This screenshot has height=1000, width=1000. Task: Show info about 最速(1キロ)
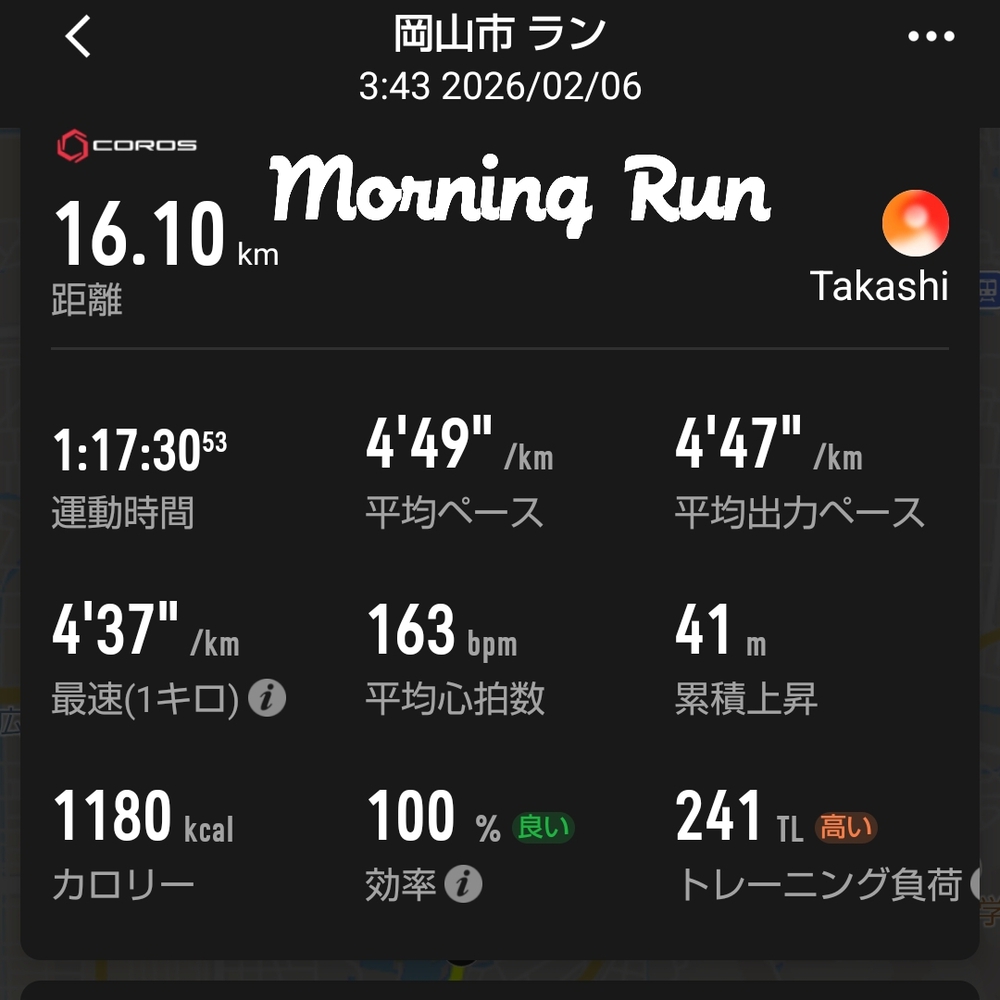[x=266, y=699]
